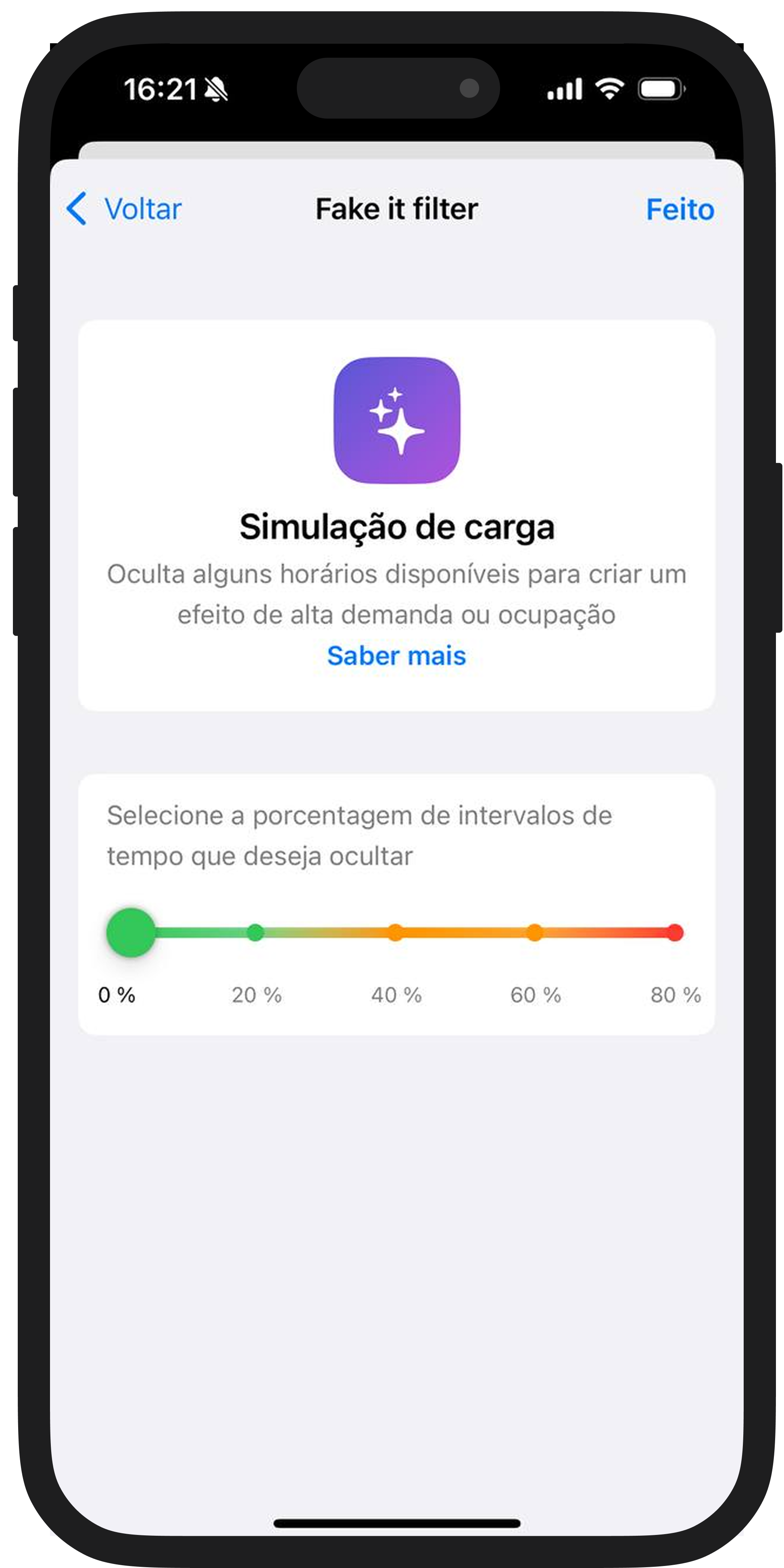
Task: Set the slider to 40 %
Action: coord(396,932)
